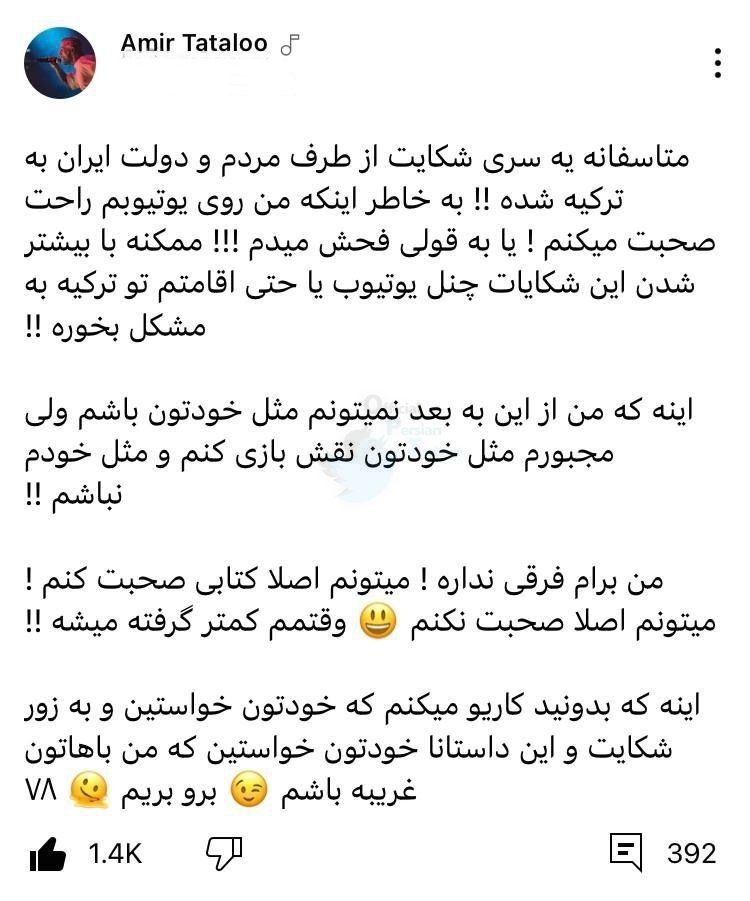Open Amir Tataloo's channel name link
This screenshot has height=901, width=750.
pos(195,43)
